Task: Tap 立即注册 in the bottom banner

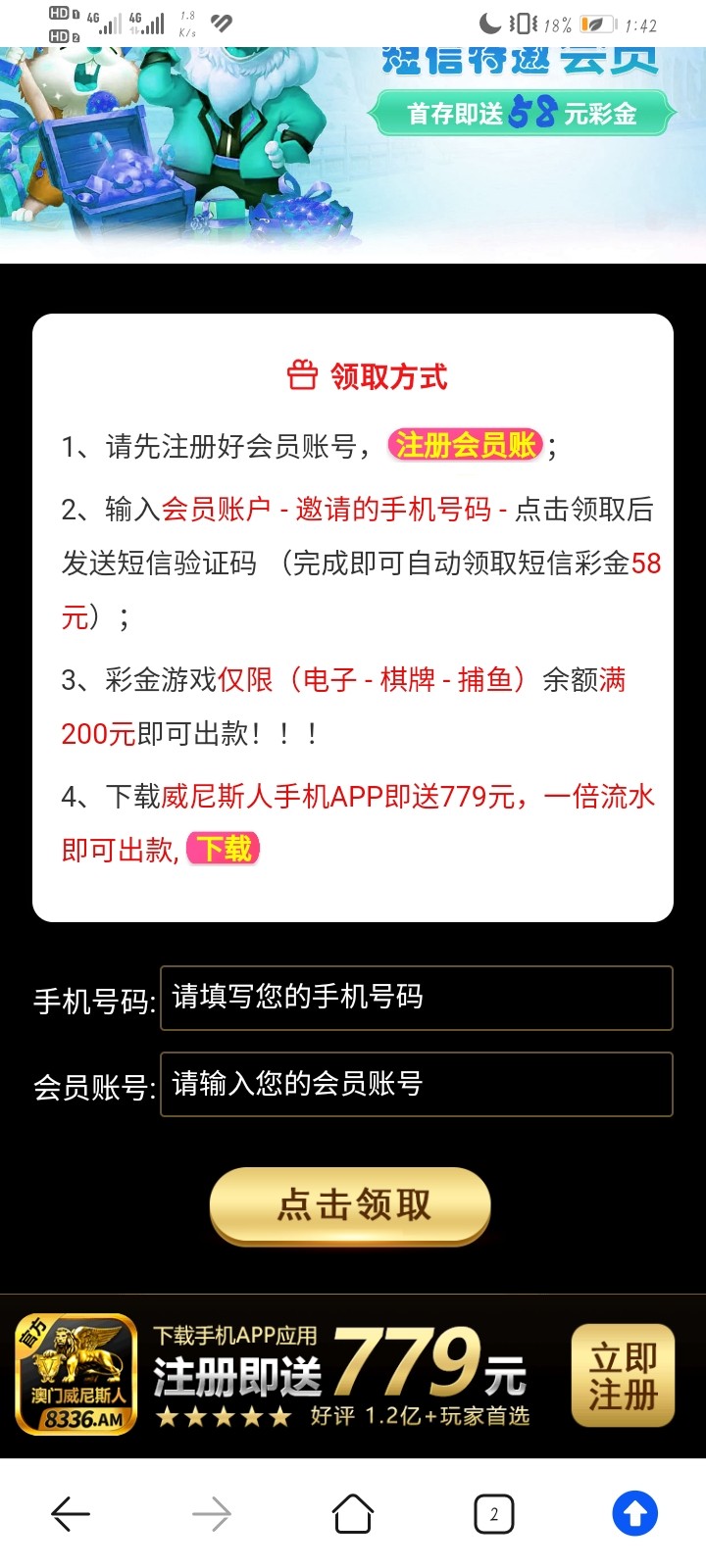Action: [623, 1375]
